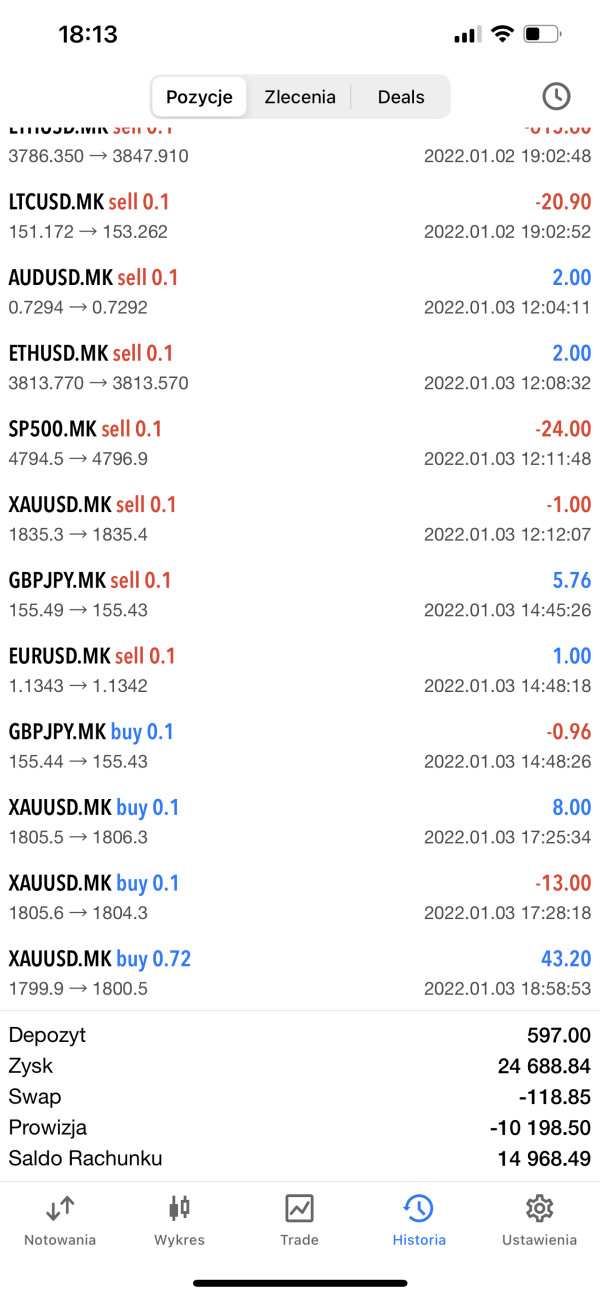Expand the GBPJPY.MK buy 0.1 position

tap(300, 746)
